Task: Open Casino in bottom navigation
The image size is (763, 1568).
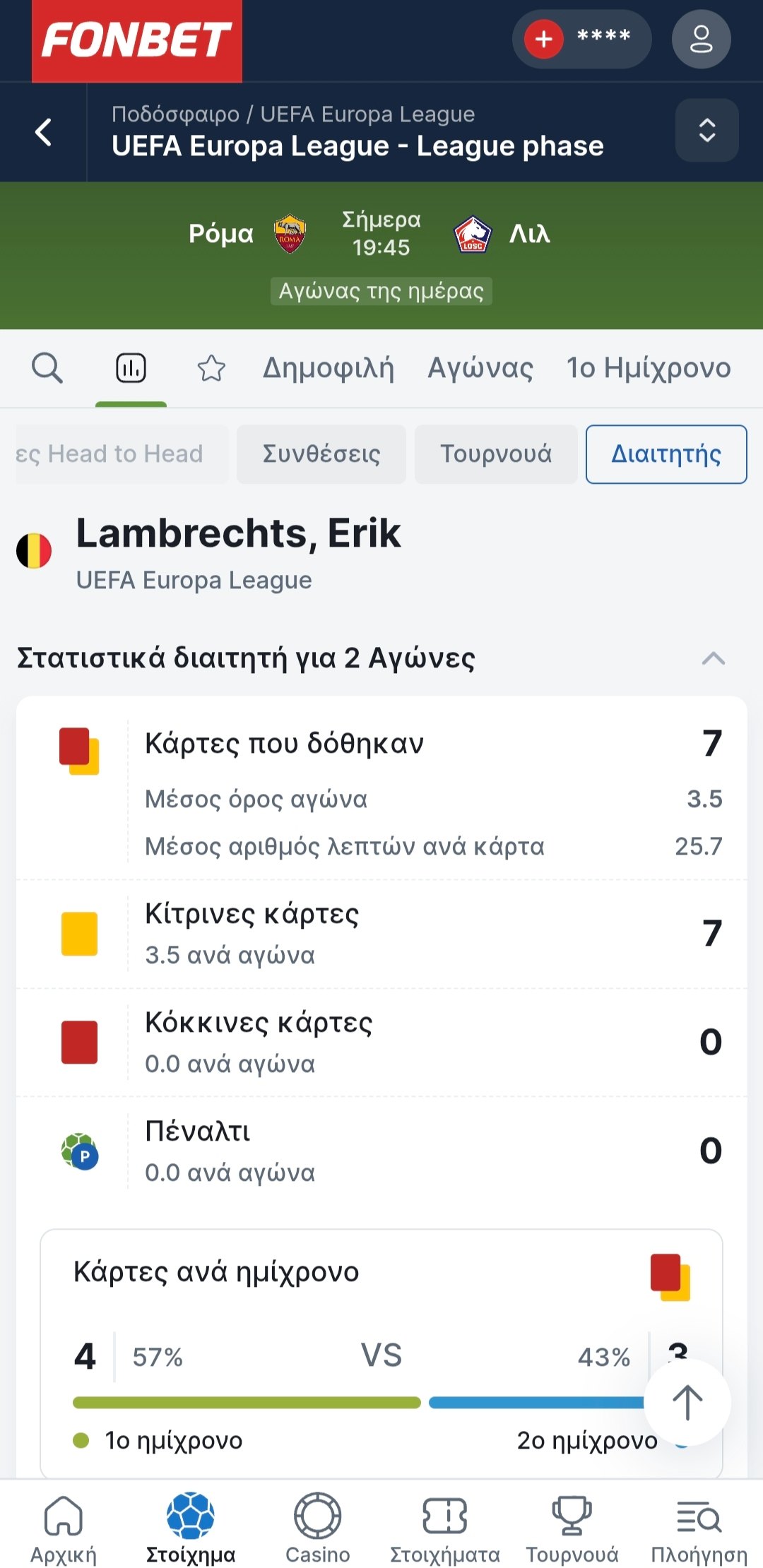Action: click(318, 1529)
